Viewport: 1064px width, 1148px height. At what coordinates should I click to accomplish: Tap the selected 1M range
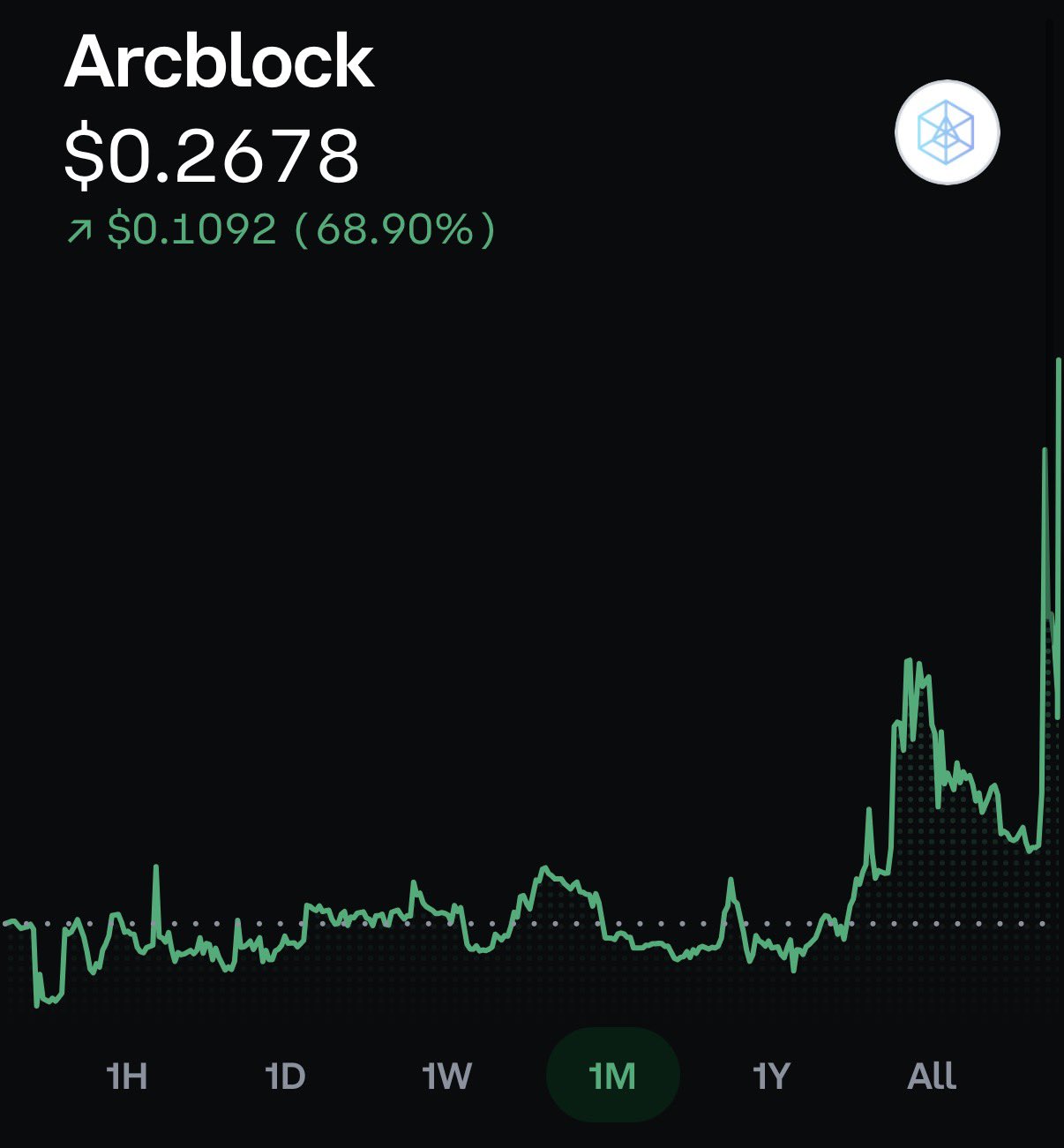click(612, 1076)
